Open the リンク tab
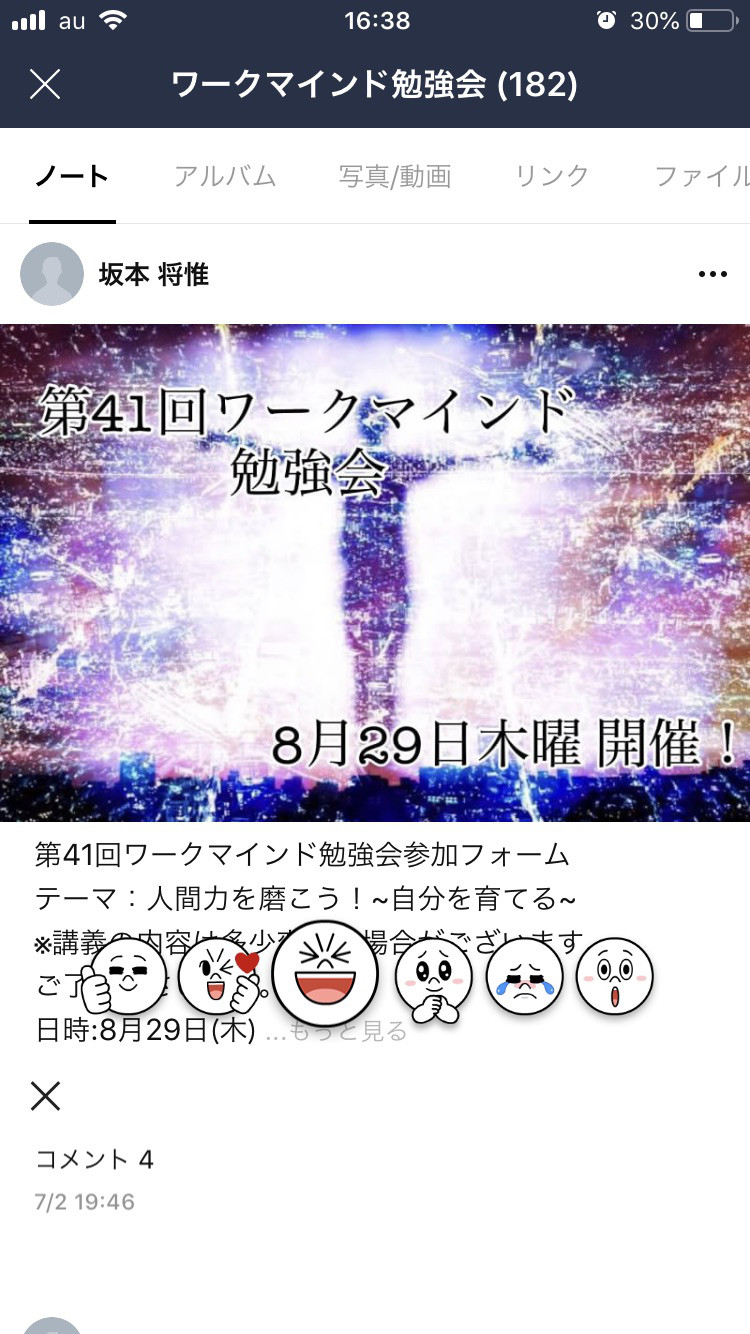The image size is (750, 1334). point(552,177)
